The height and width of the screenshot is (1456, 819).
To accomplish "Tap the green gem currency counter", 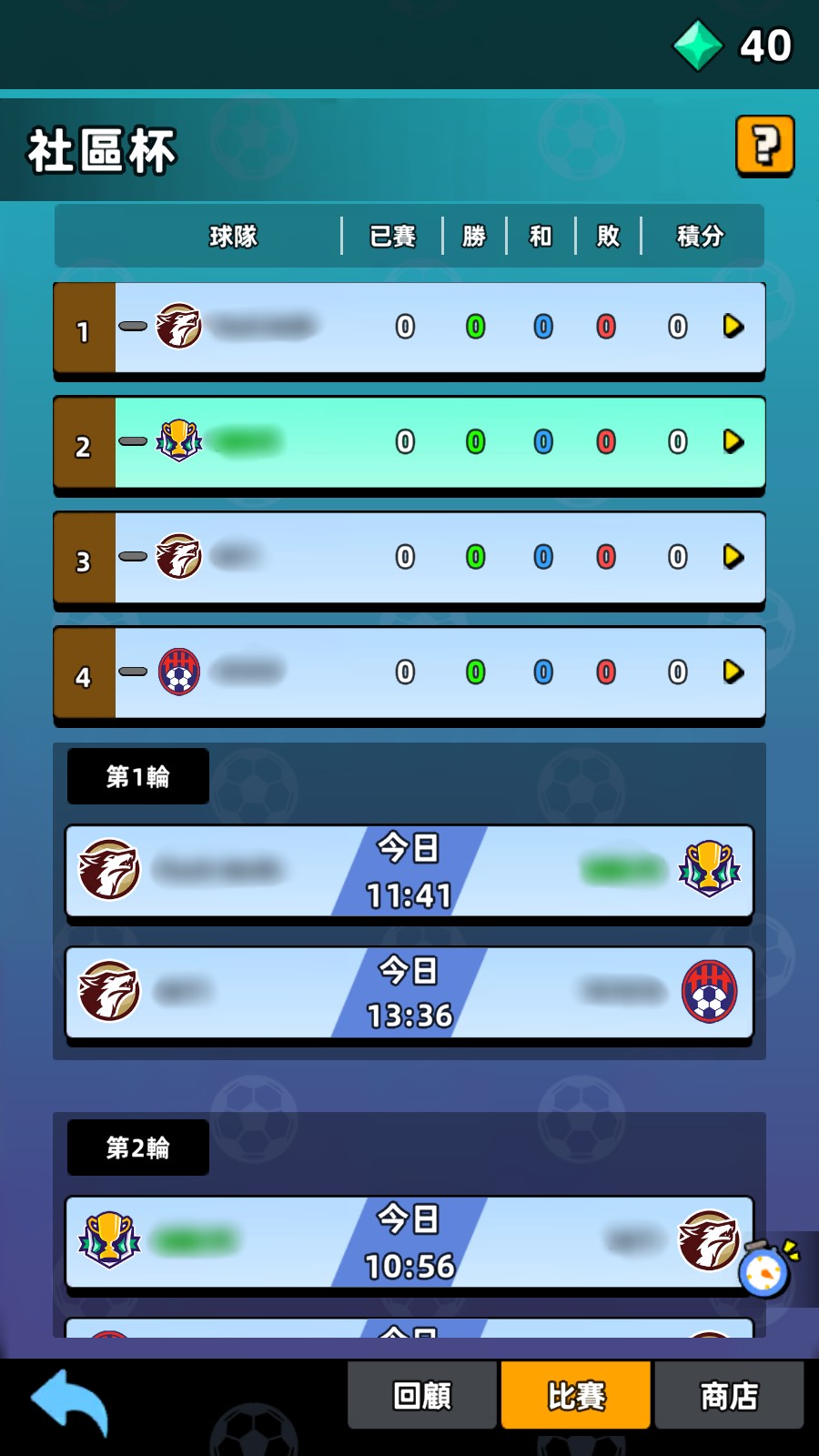I will tap(733, 45).
